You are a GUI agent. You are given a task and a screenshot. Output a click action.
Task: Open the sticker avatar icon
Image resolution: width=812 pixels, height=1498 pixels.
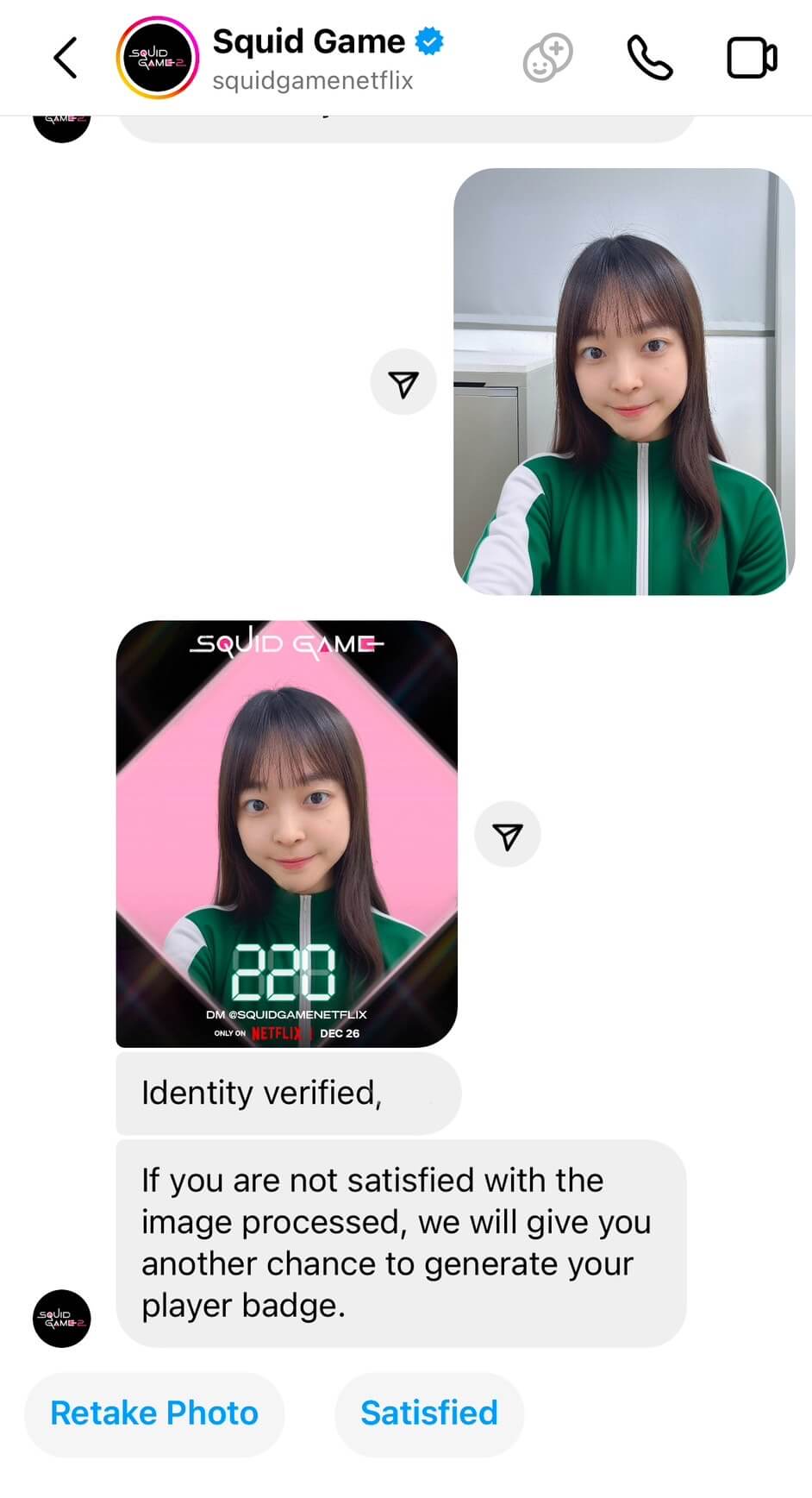tap(547, 58)
